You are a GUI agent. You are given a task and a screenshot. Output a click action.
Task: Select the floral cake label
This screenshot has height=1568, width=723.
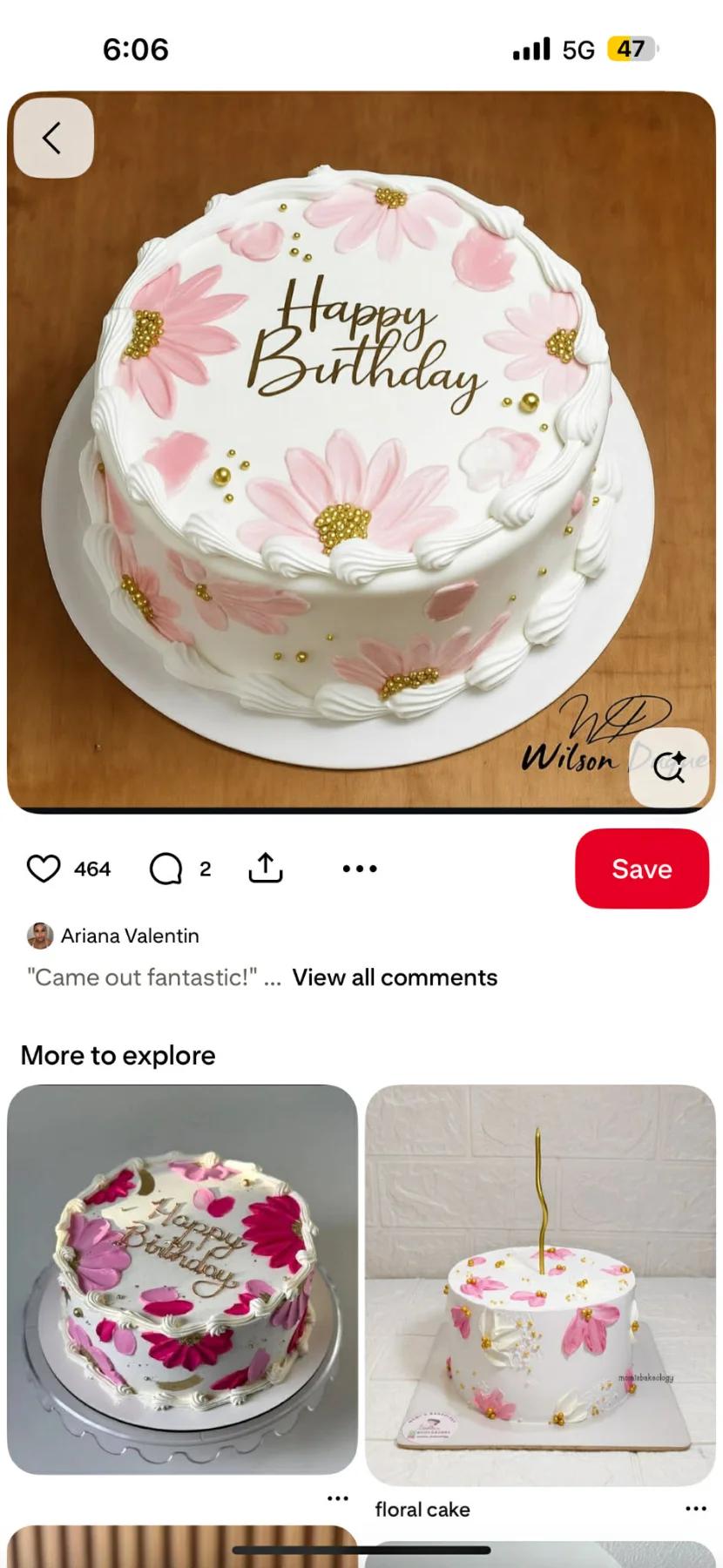pos(422,1509)
